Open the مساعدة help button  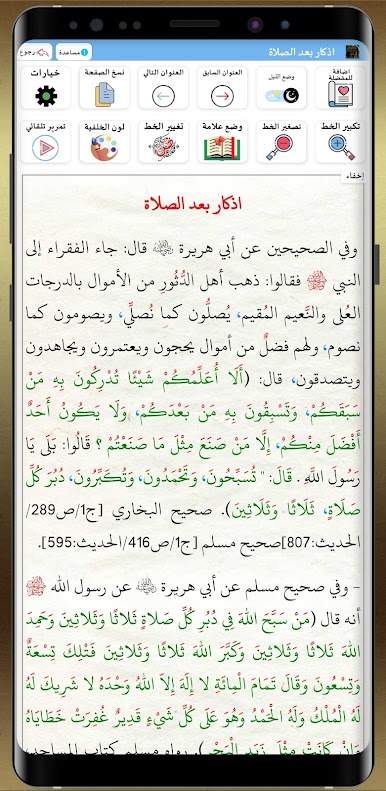pos(74,52)
